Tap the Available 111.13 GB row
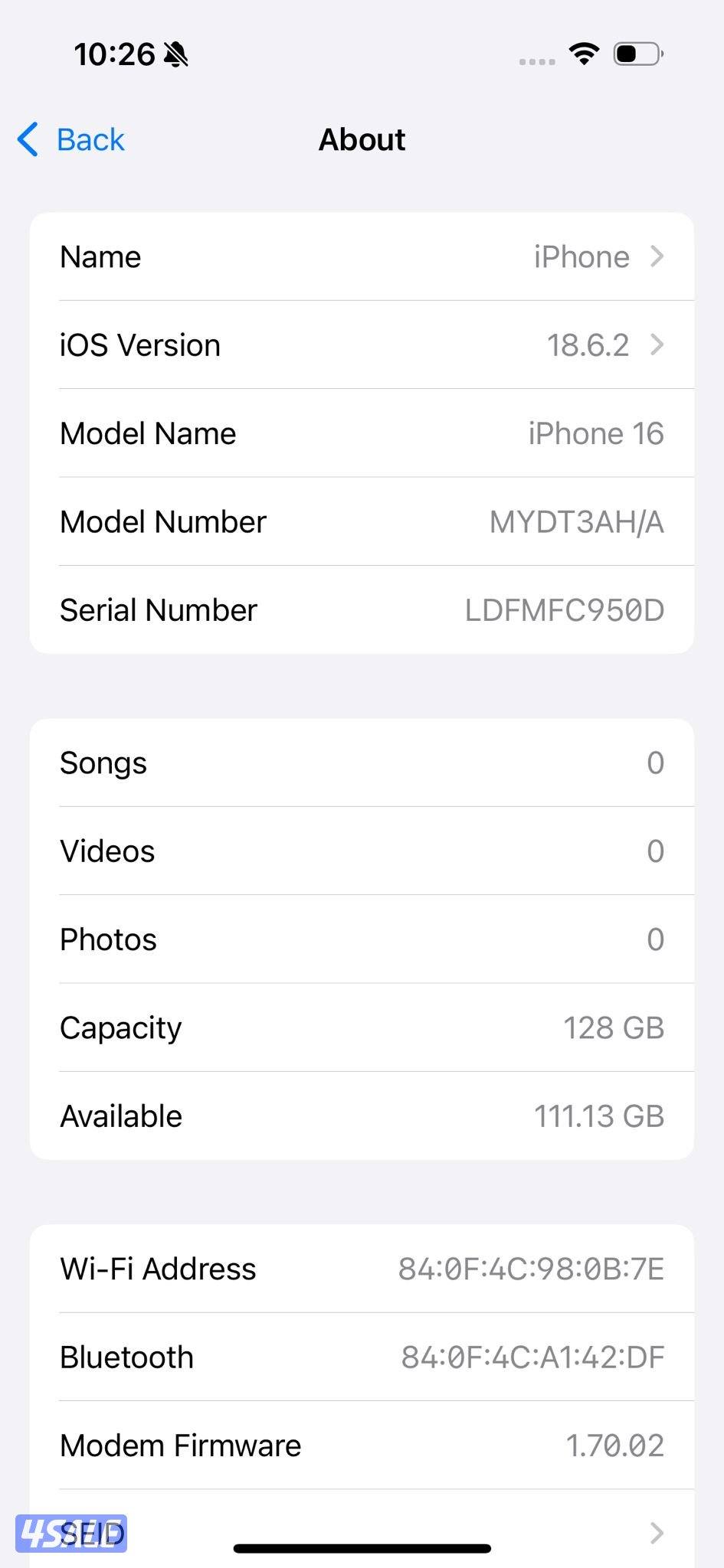Image resolution: width=724 pixels, height=1568 pixels. click(362, 1116)
